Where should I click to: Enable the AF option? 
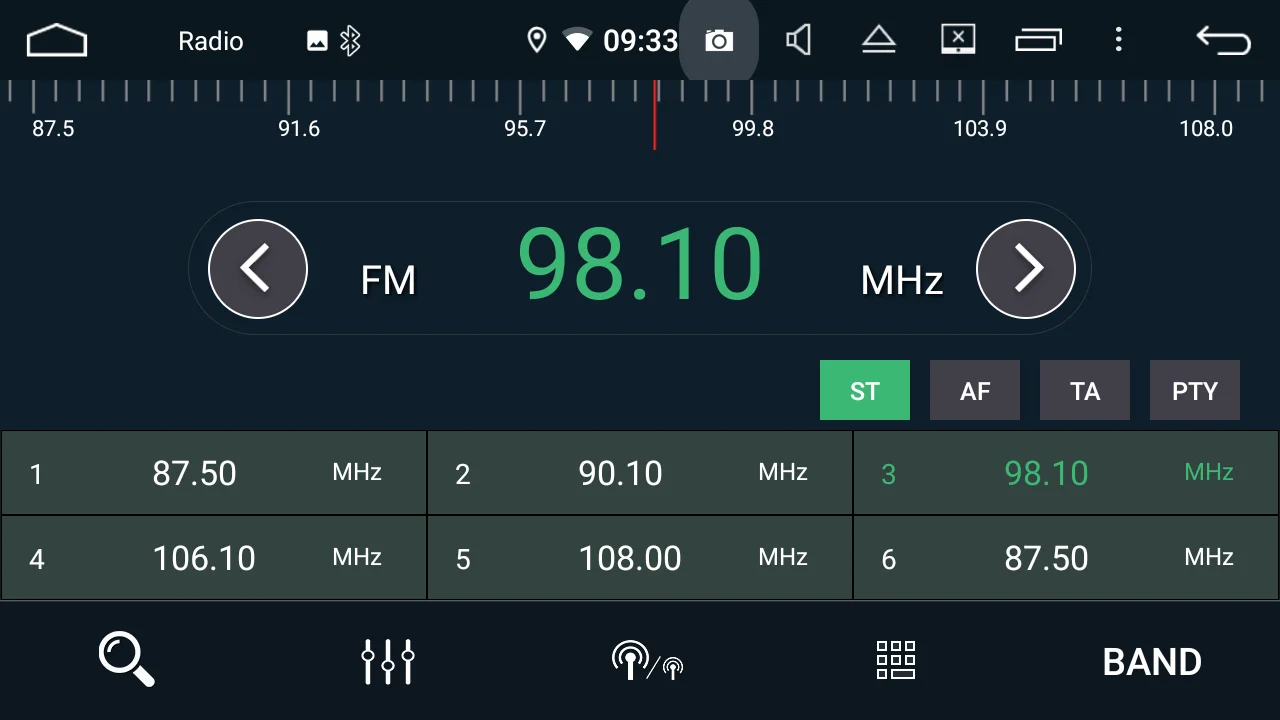click(x=974, y=390)
